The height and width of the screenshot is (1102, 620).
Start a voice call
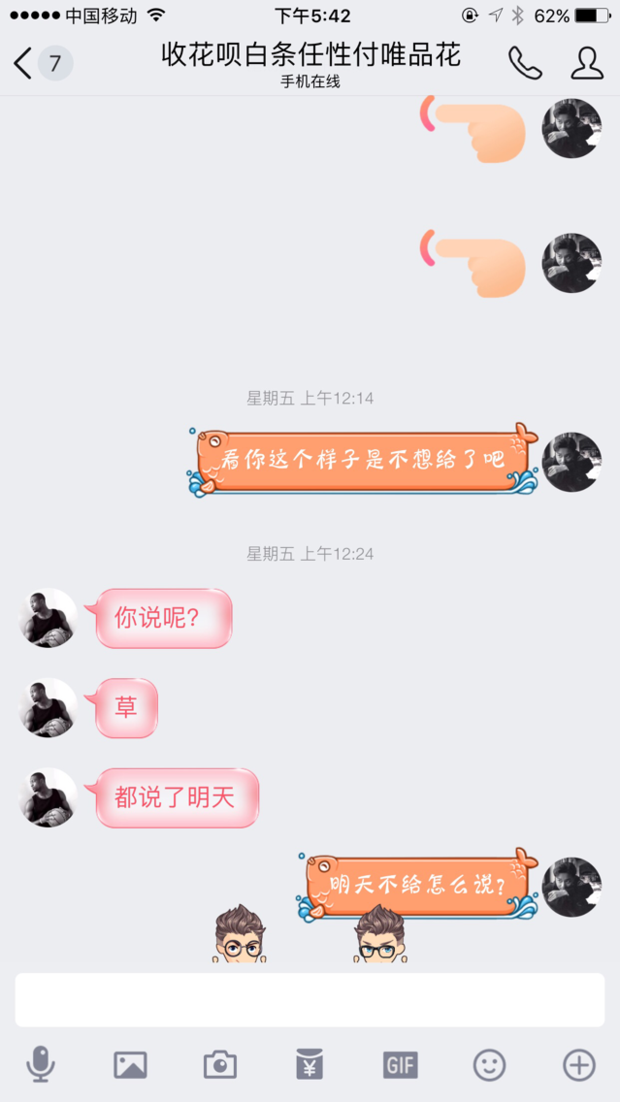coord(524,64)
